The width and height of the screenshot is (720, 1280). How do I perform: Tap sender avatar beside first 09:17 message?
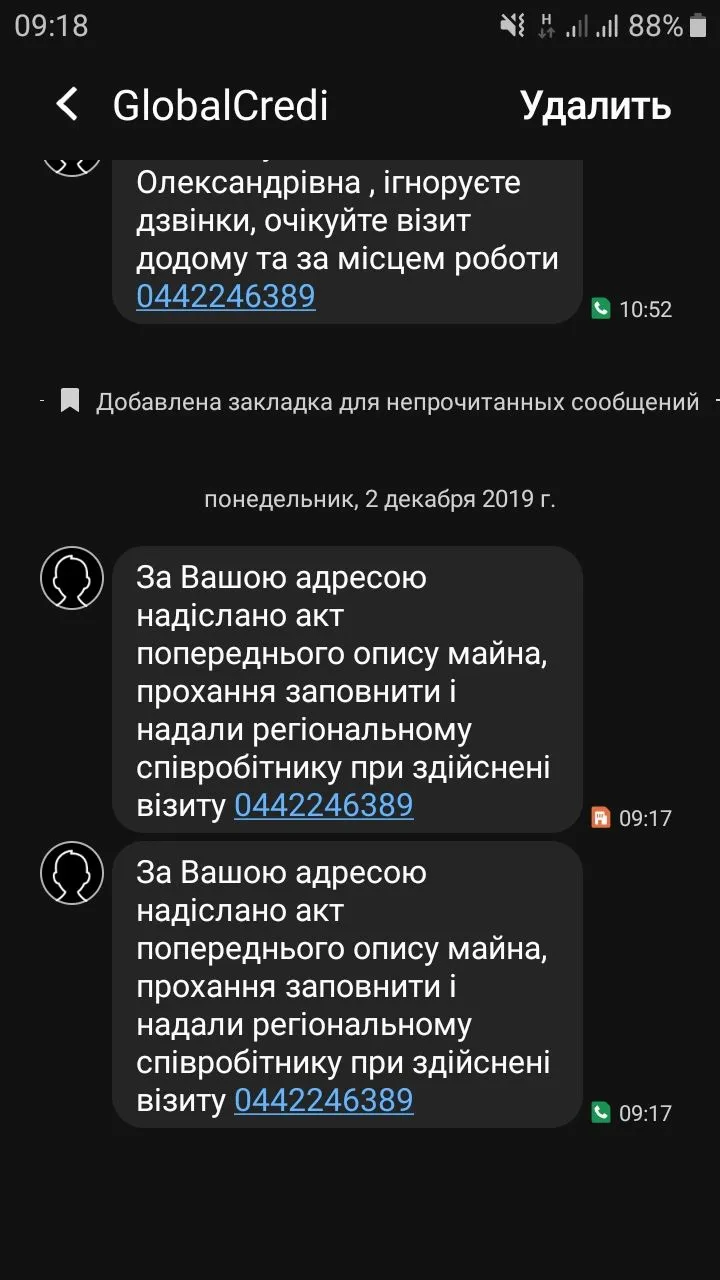pyautogui.click(x=72, y=578)
